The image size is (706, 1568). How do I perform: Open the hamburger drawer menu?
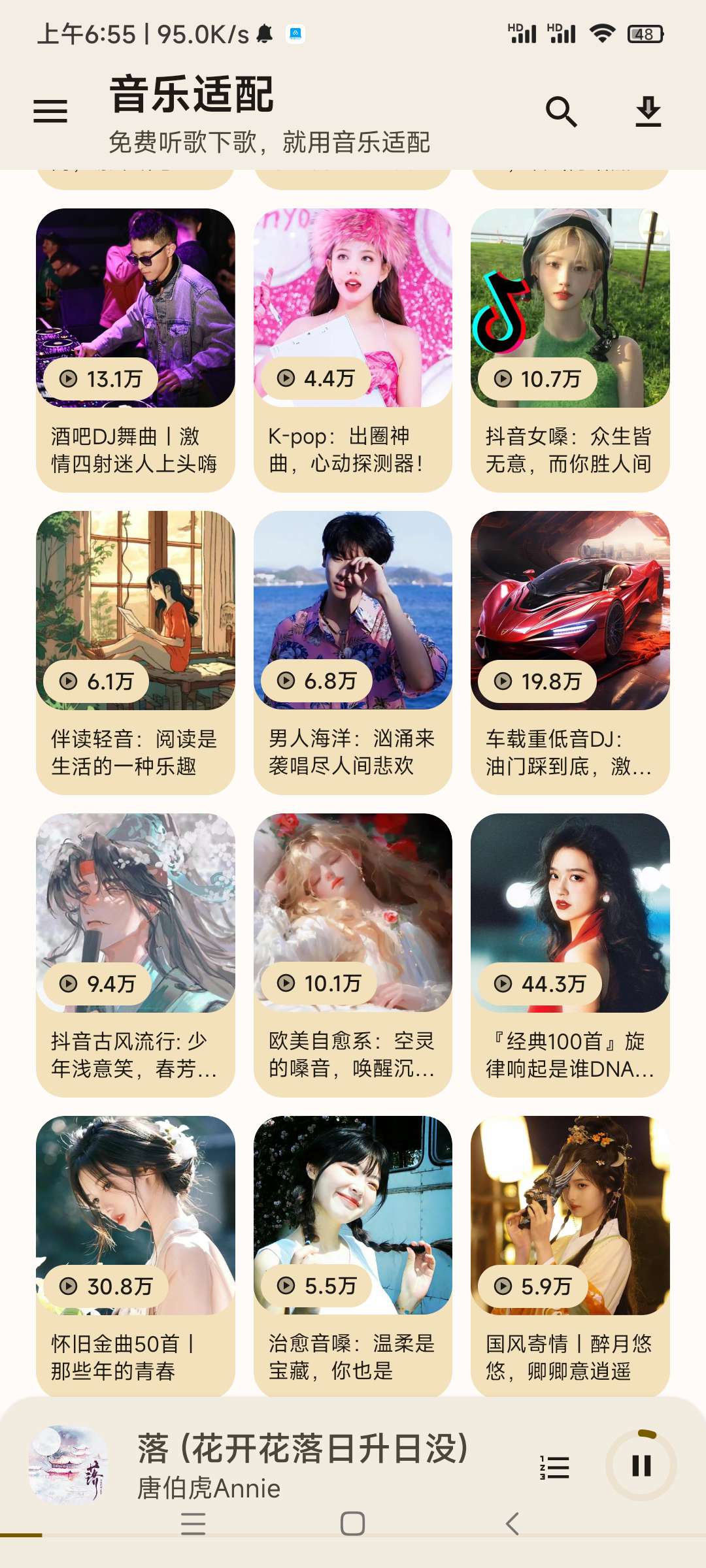pyautogui.click(x=50, y=111)
